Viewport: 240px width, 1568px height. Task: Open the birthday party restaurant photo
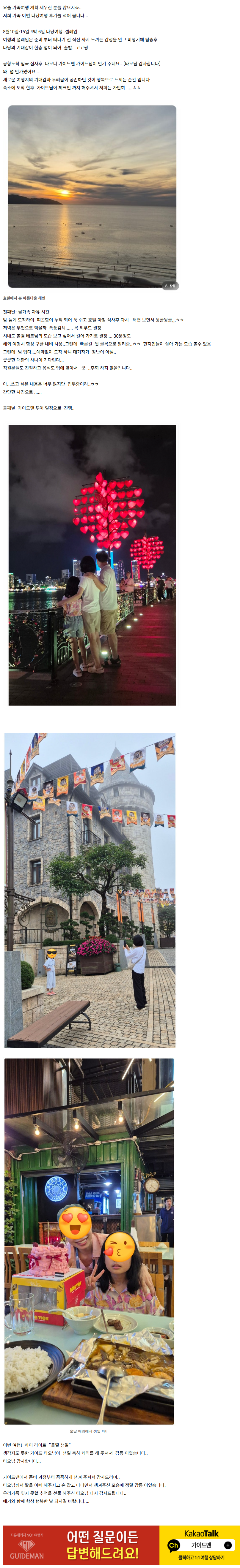pyautogui.click(x=89, y=1241)
